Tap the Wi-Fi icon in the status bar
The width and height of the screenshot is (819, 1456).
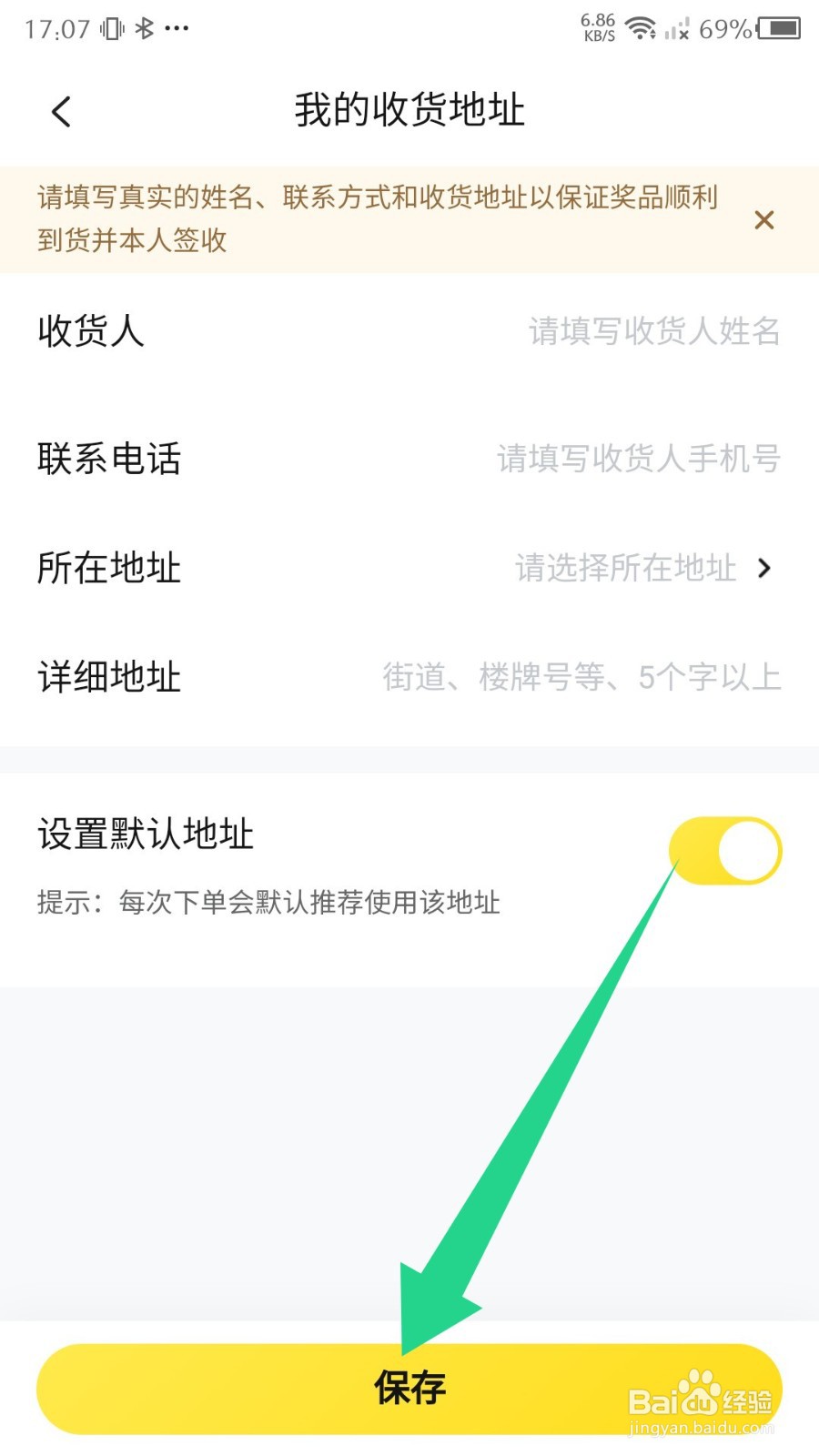click(642, 27)
